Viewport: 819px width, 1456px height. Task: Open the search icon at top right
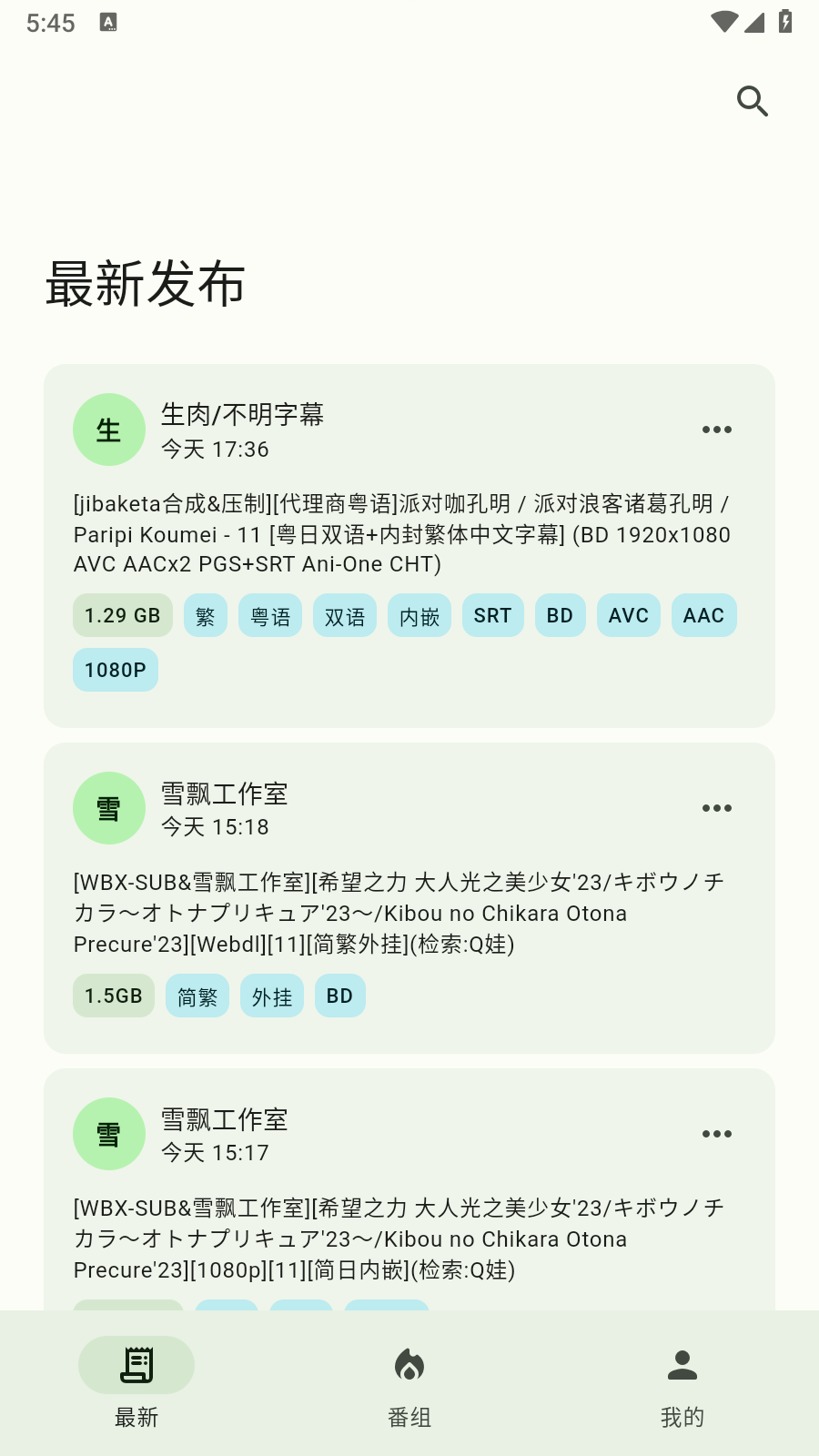pos(752,101)
